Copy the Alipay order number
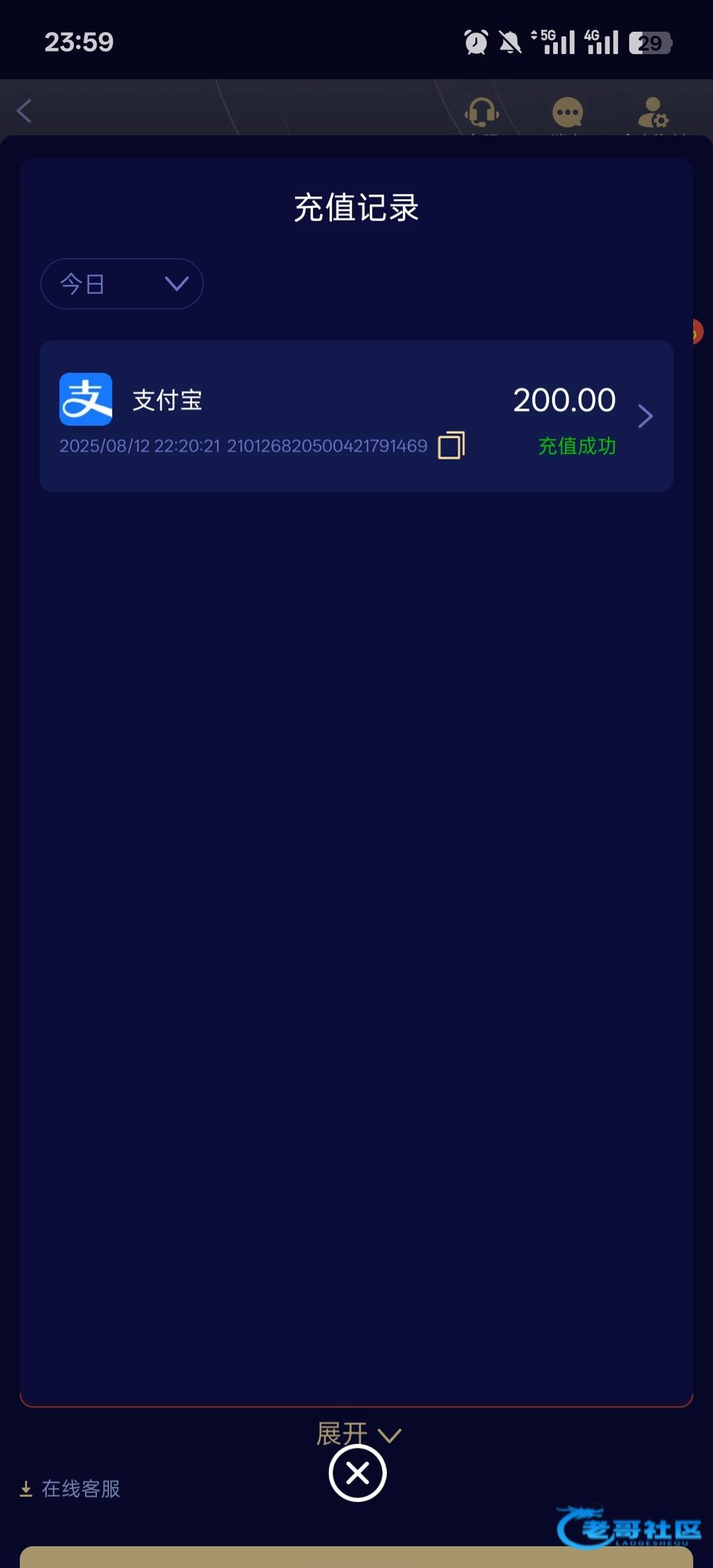This screenshot has width=713, height=1568. pyautogui.click(x=452, y=445)
